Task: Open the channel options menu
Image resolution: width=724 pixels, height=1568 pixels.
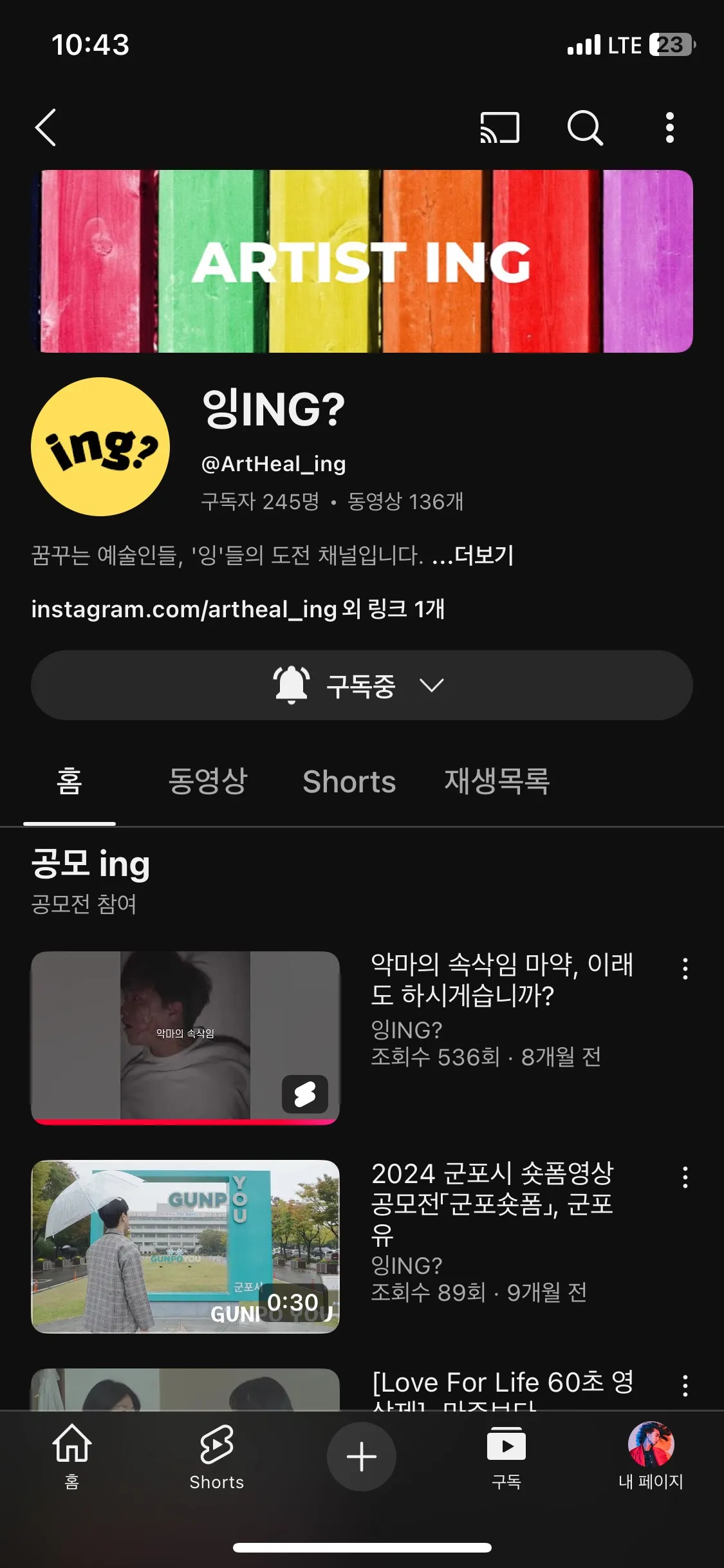Action: [670, 127]
